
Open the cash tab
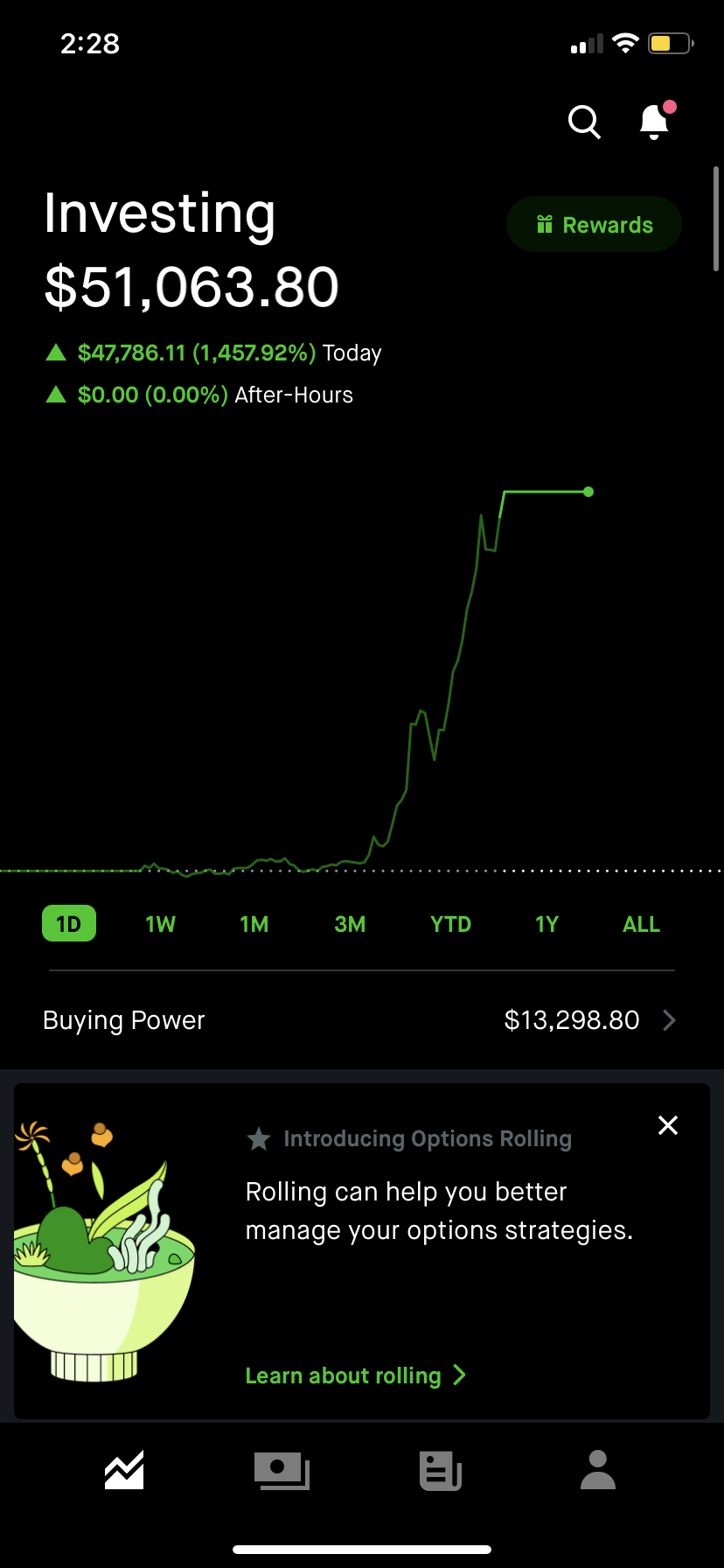tap(282, 1470)
